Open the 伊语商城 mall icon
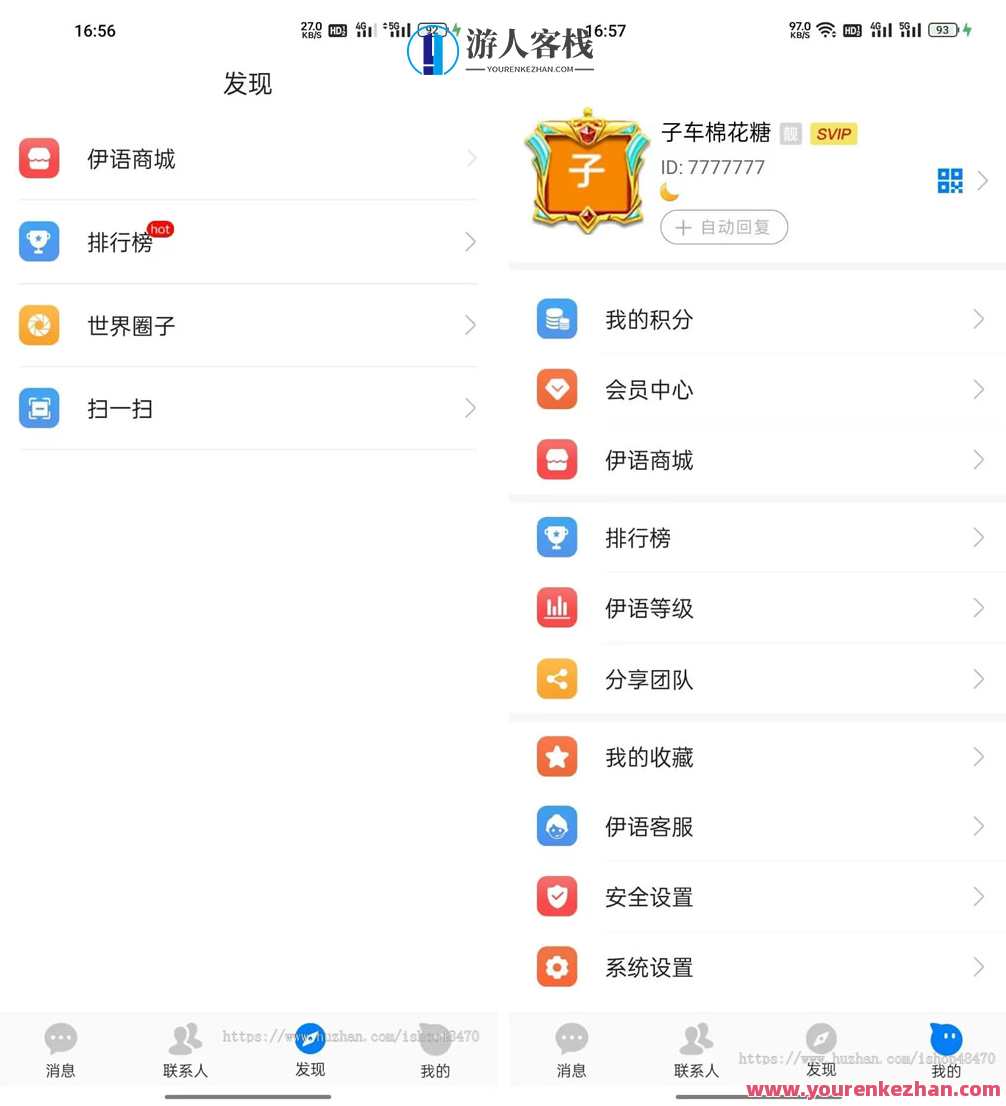 click(38, 158)
